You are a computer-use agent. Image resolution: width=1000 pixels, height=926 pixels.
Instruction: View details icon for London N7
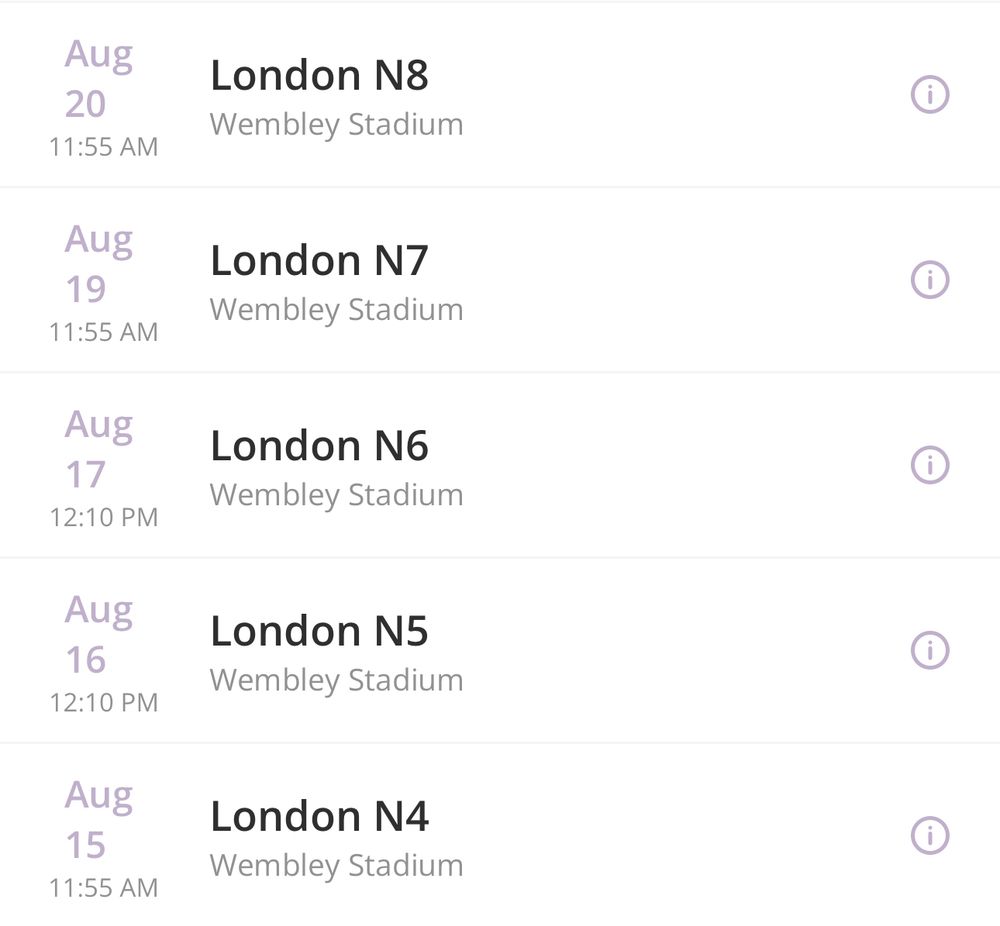tap(929, 280)
